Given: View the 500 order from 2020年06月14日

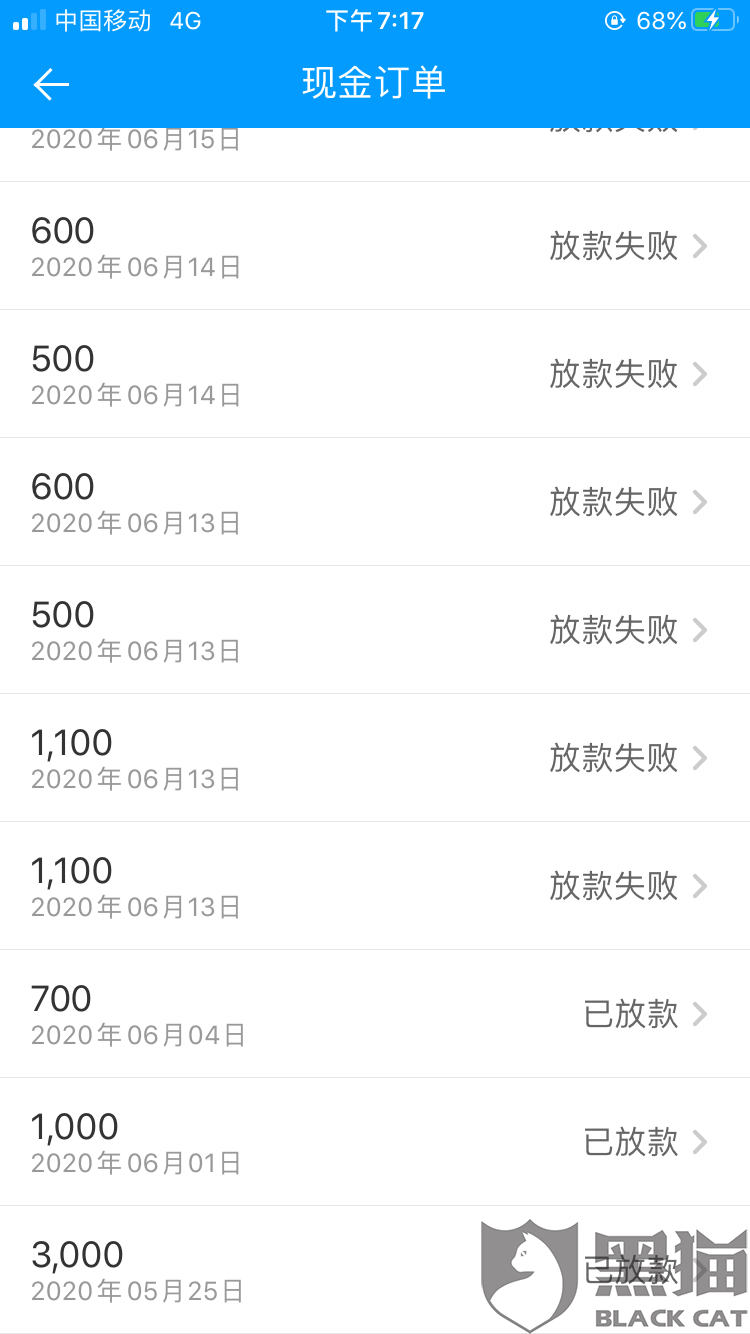Looking at the screenshot, I should click(374, 374).
